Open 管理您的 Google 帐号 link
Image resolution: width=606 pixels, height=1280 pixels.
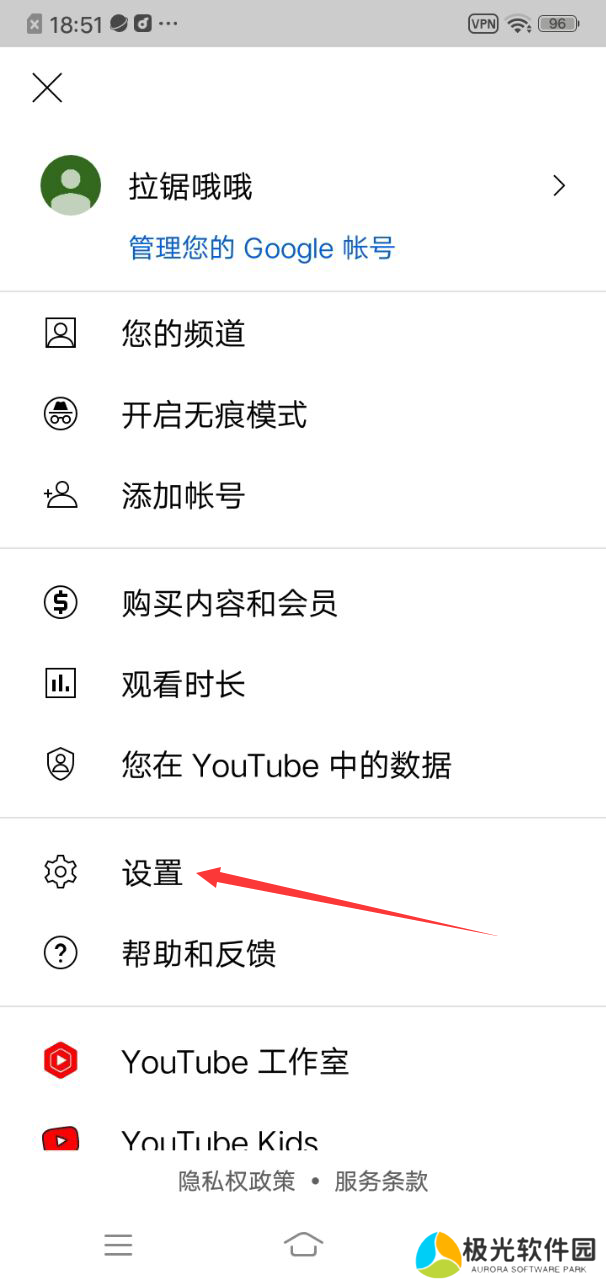click(x=262, y=248)
